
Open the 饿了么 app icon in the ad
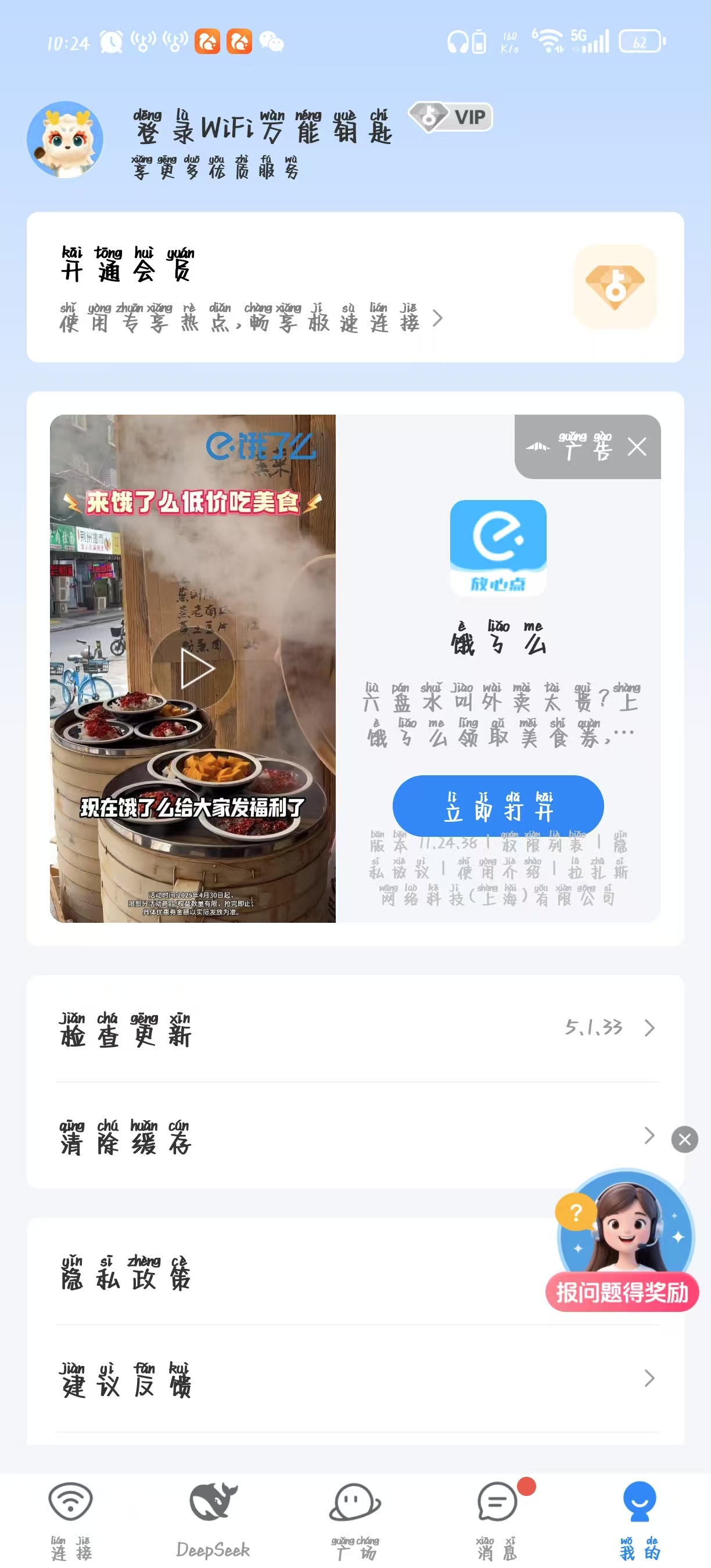click(498, 546)
